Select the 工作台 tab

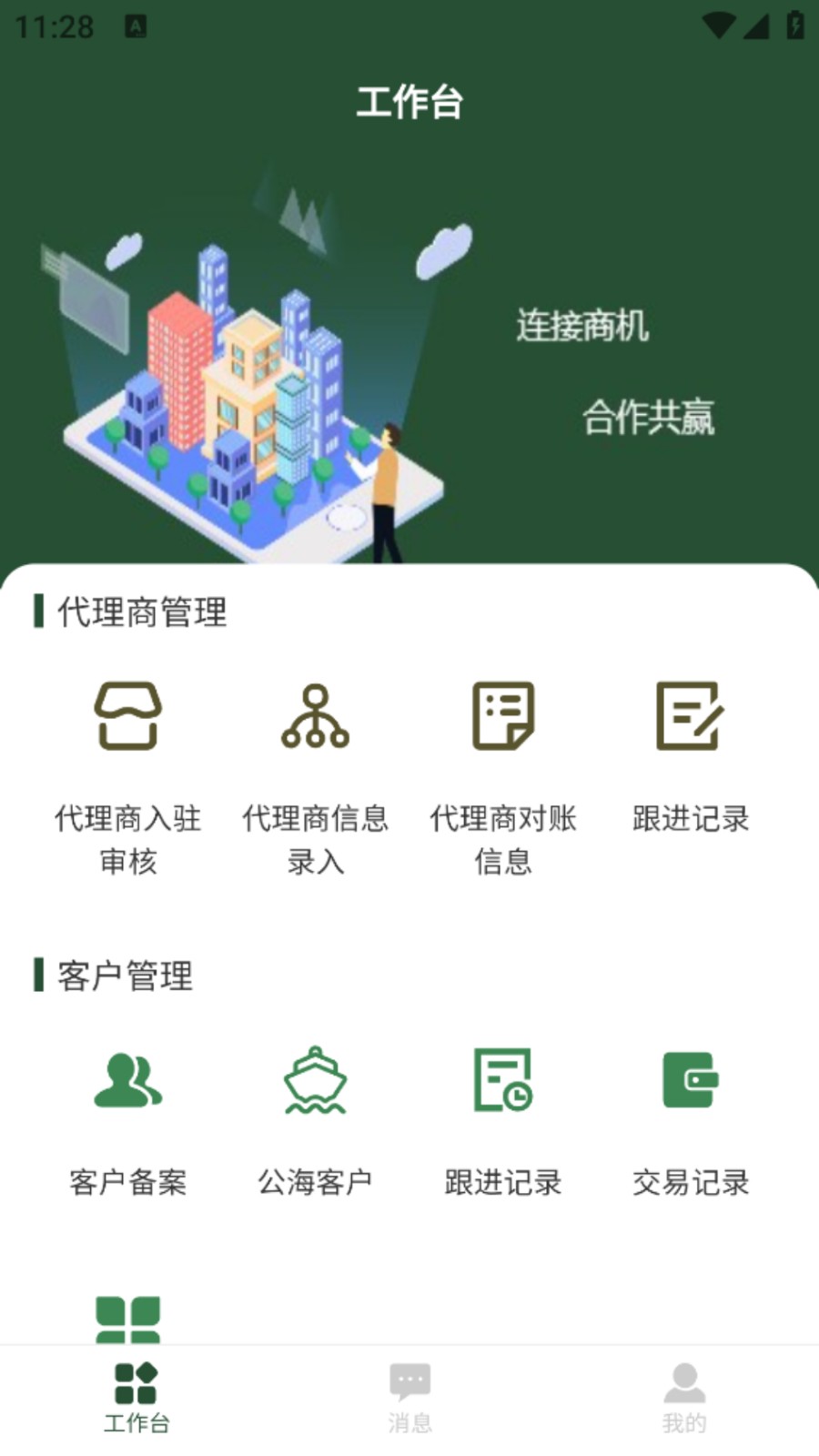coord(136,1398)
